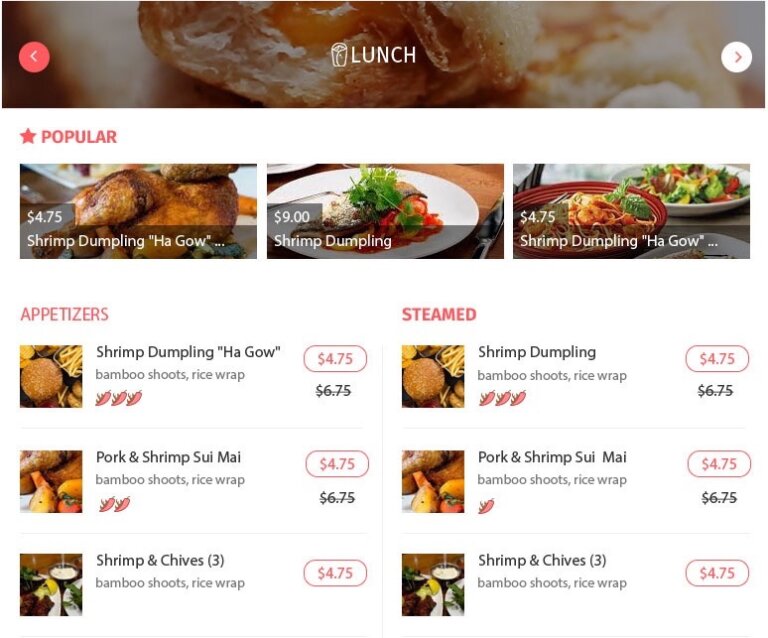The image size is (768, 638).
Task: Open the $9.00 Shrimp Dumpling popular card
Action: [385, 211]
